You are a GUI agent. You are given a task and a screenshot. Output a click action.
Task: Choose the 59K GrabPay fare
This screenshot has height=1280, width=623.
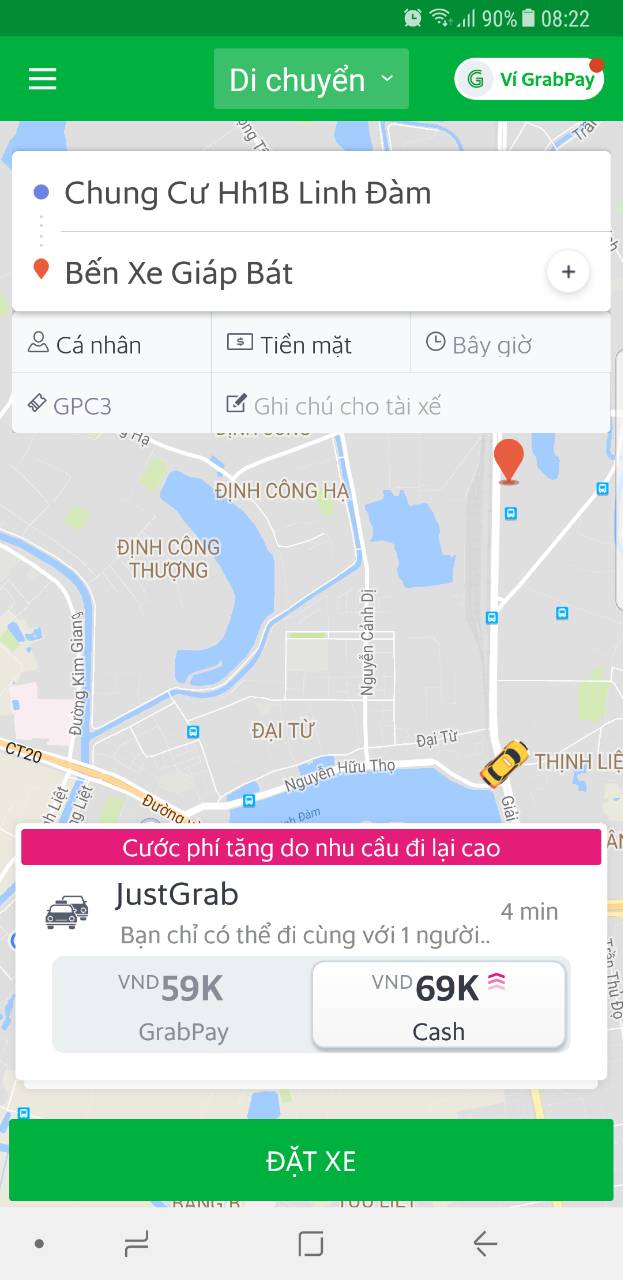tap(181, 1004)
